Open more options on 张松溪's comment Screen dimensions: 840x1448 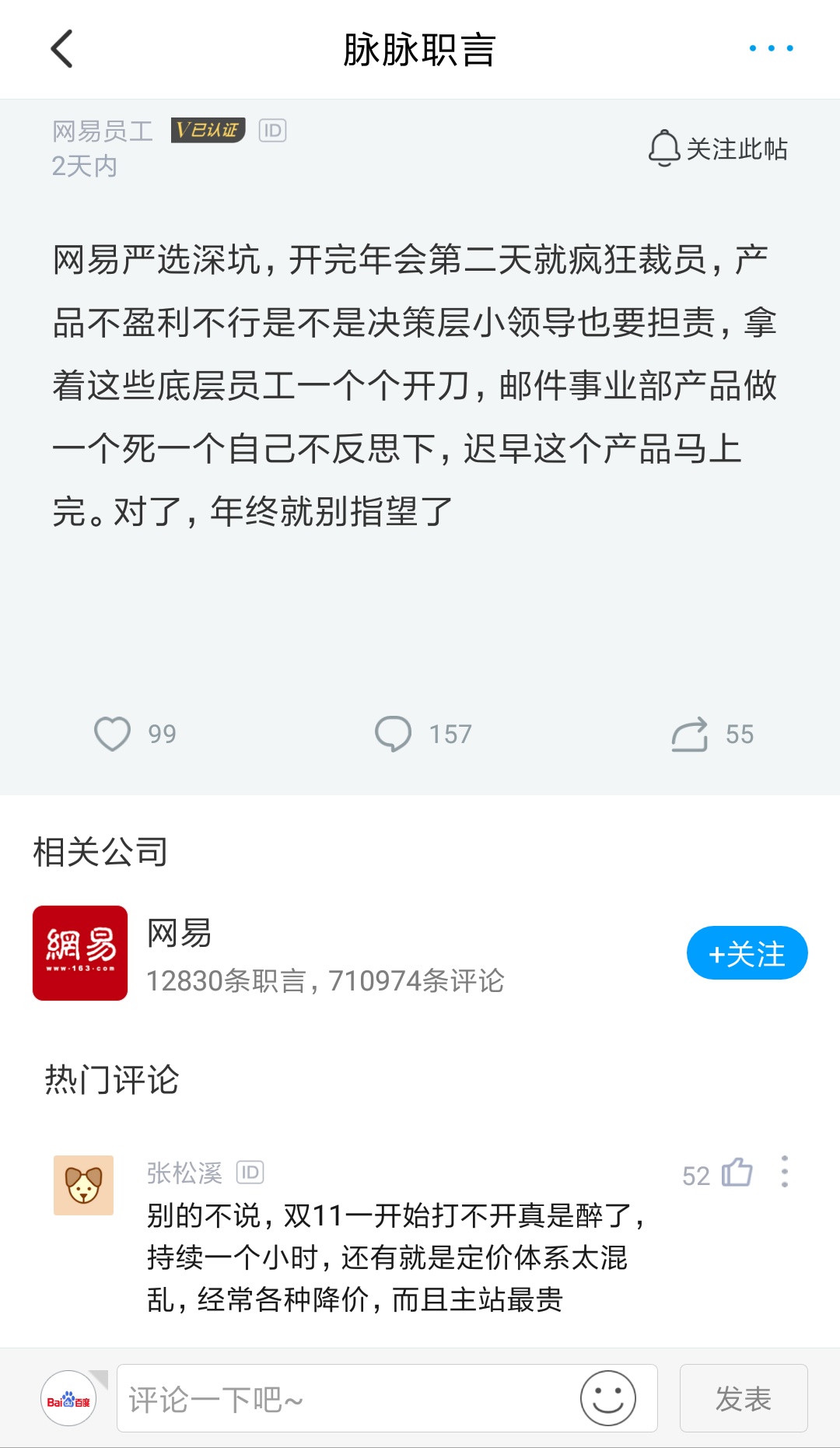(x=784, y=1172)
